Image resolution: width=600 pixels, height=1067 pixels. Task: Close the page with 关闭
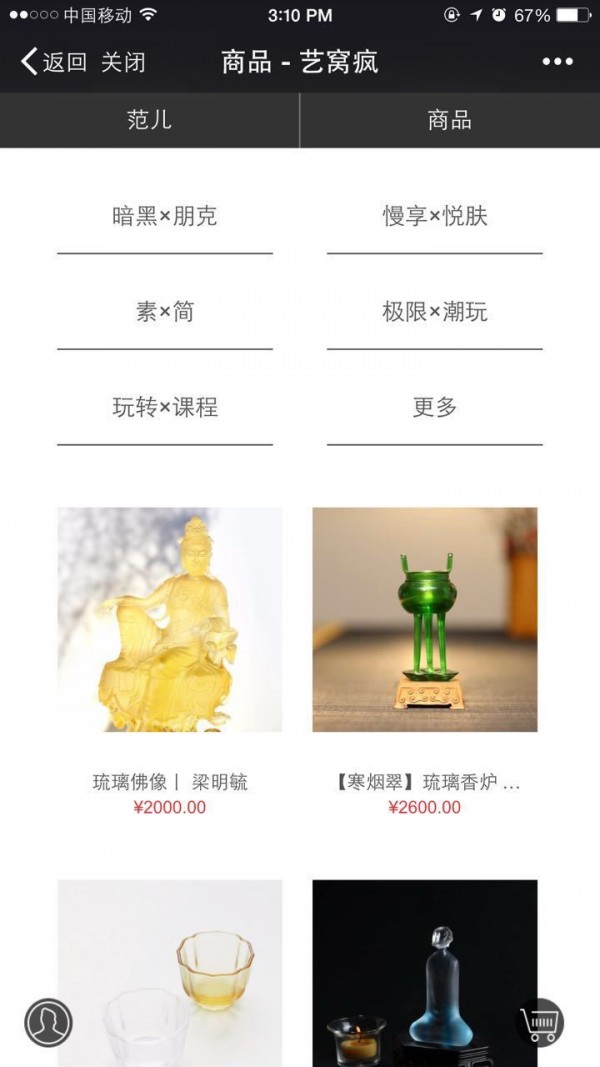click(x=123, y=62)
